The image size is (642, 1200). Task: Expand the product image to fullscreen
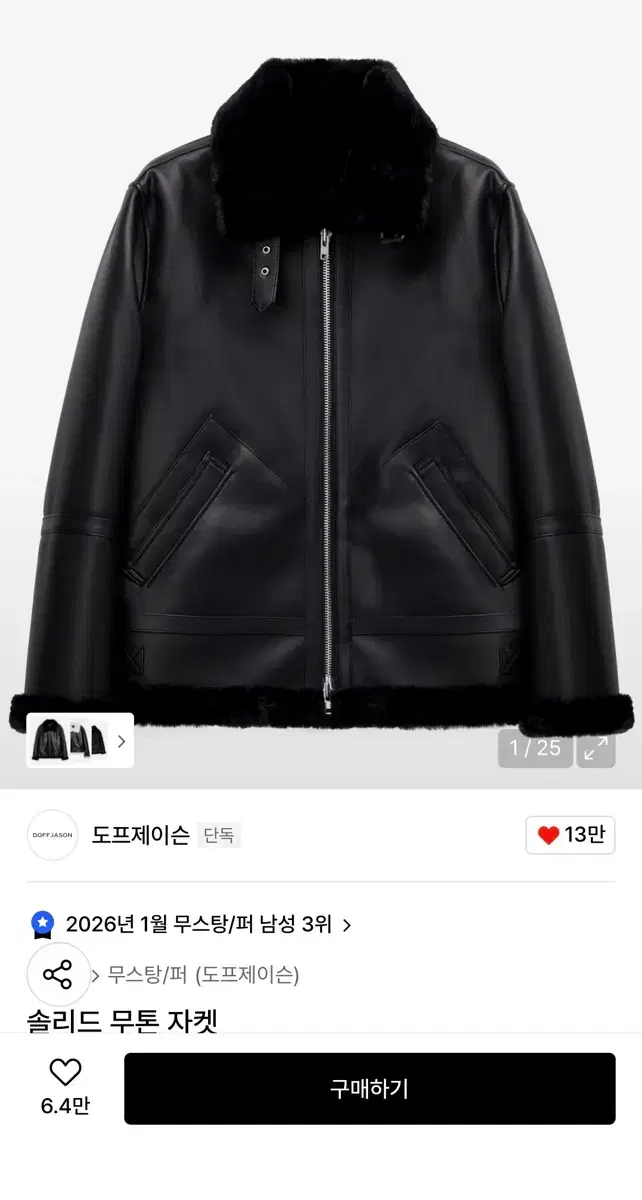[x=596, y=748]
